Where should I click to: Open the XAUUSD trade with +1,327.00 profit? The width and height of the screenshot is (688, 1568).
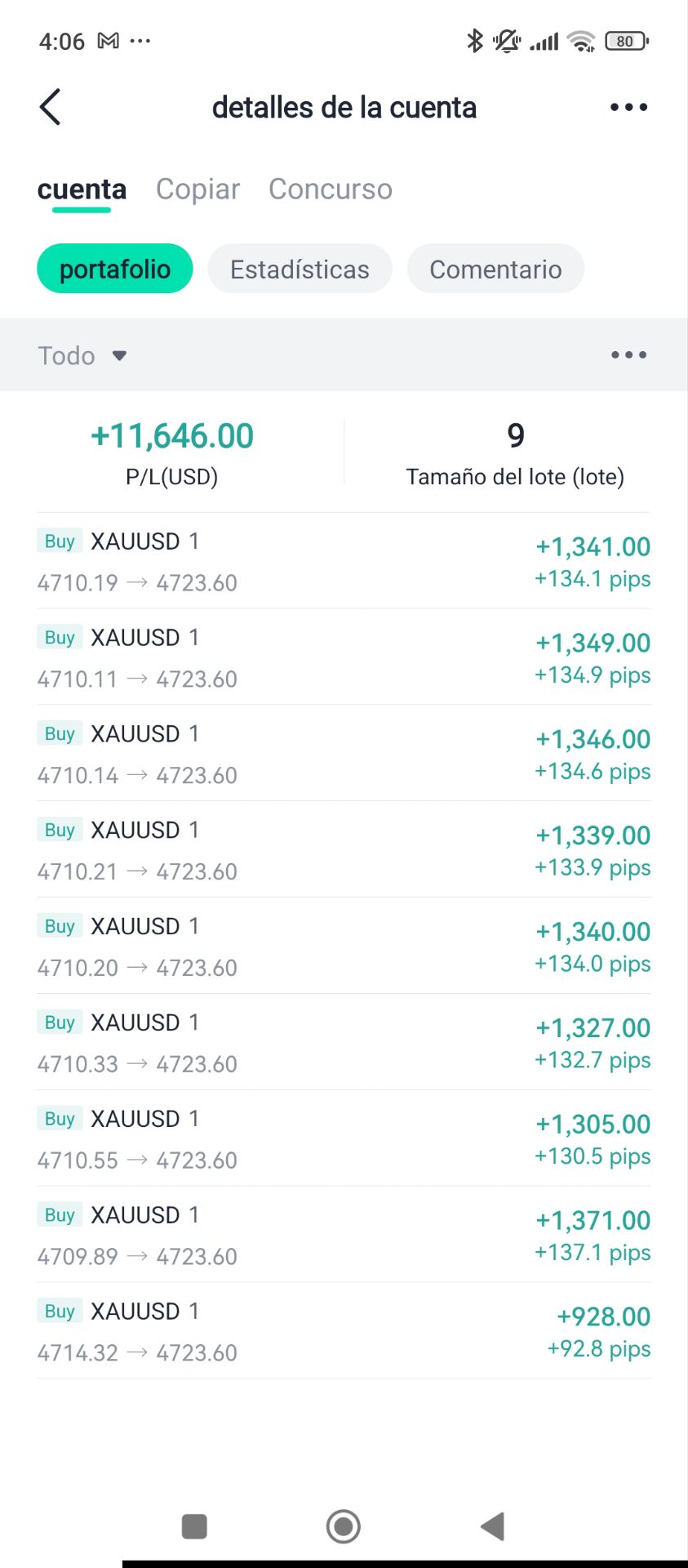tap(344, 1043)
